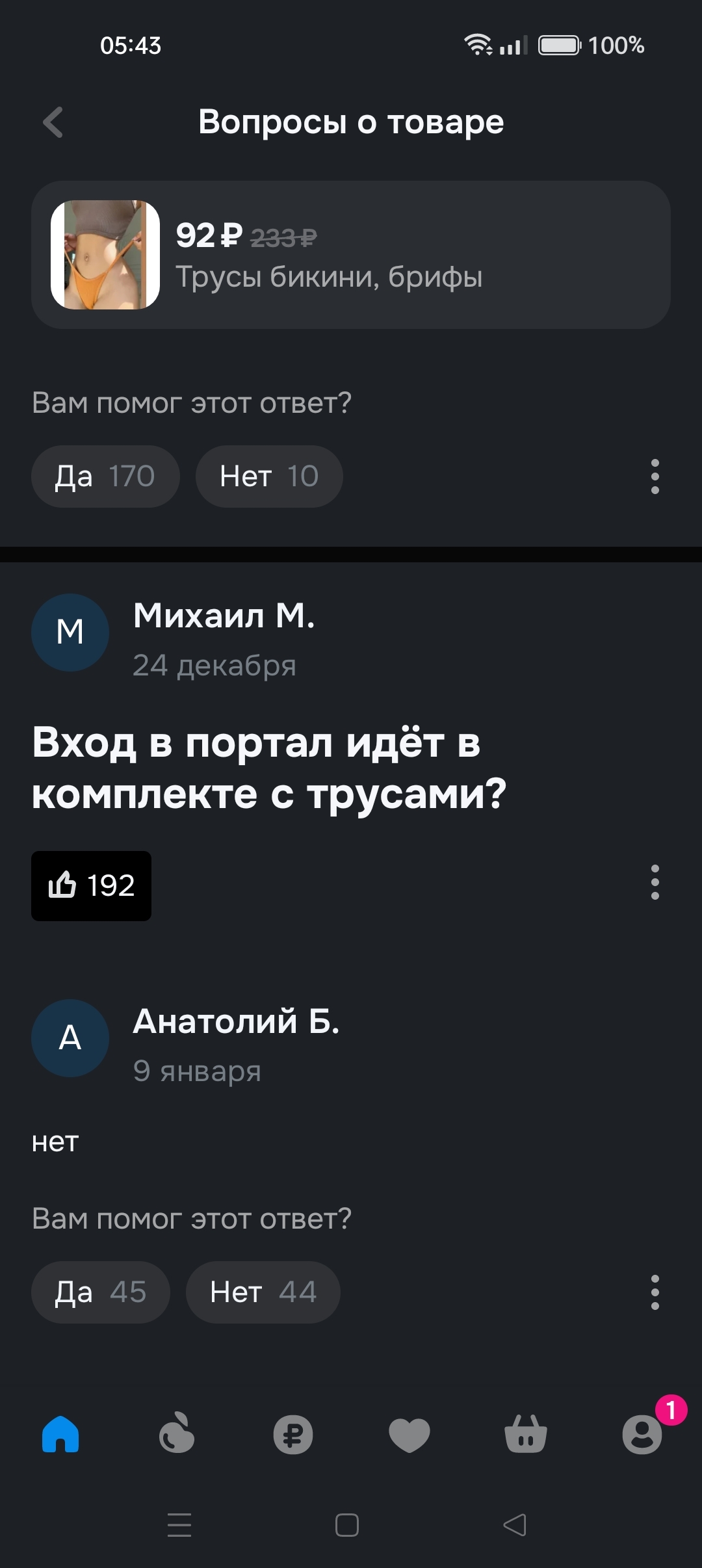This screenshot has width=702, height=1568.
Task: Open the profile tab with notification
Action: click(642, 1434)
